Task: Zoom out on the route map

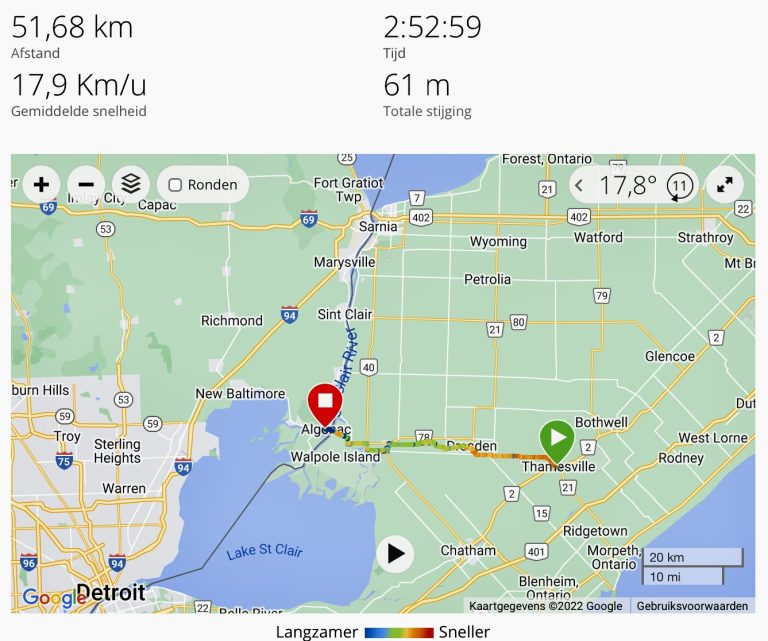Action: (86, 184)
